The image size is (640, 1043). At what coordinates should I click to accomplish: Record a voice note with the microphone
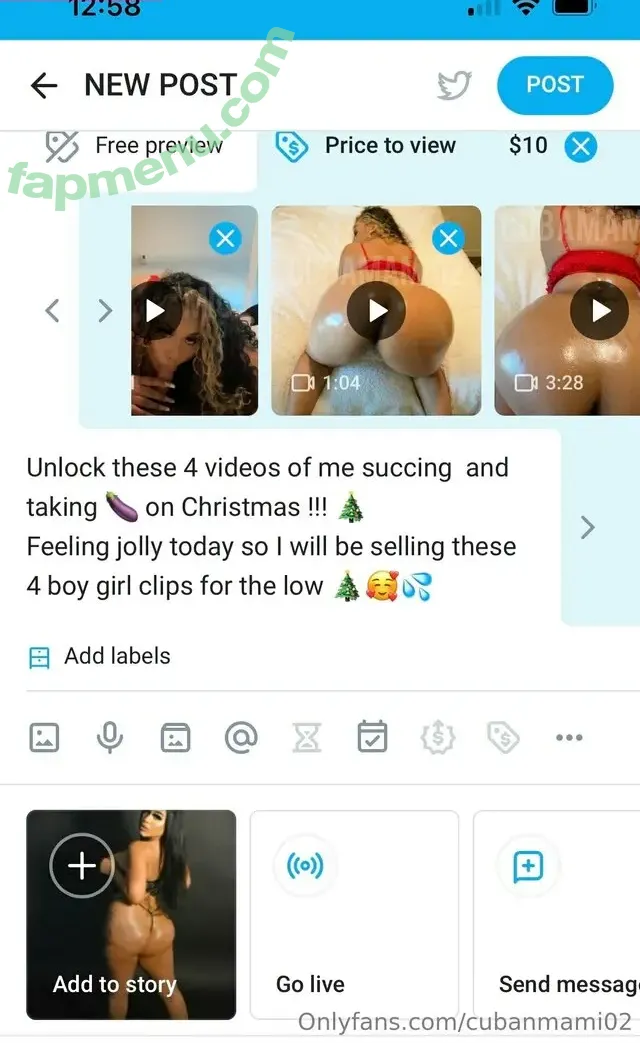click(x=109, y=738)
